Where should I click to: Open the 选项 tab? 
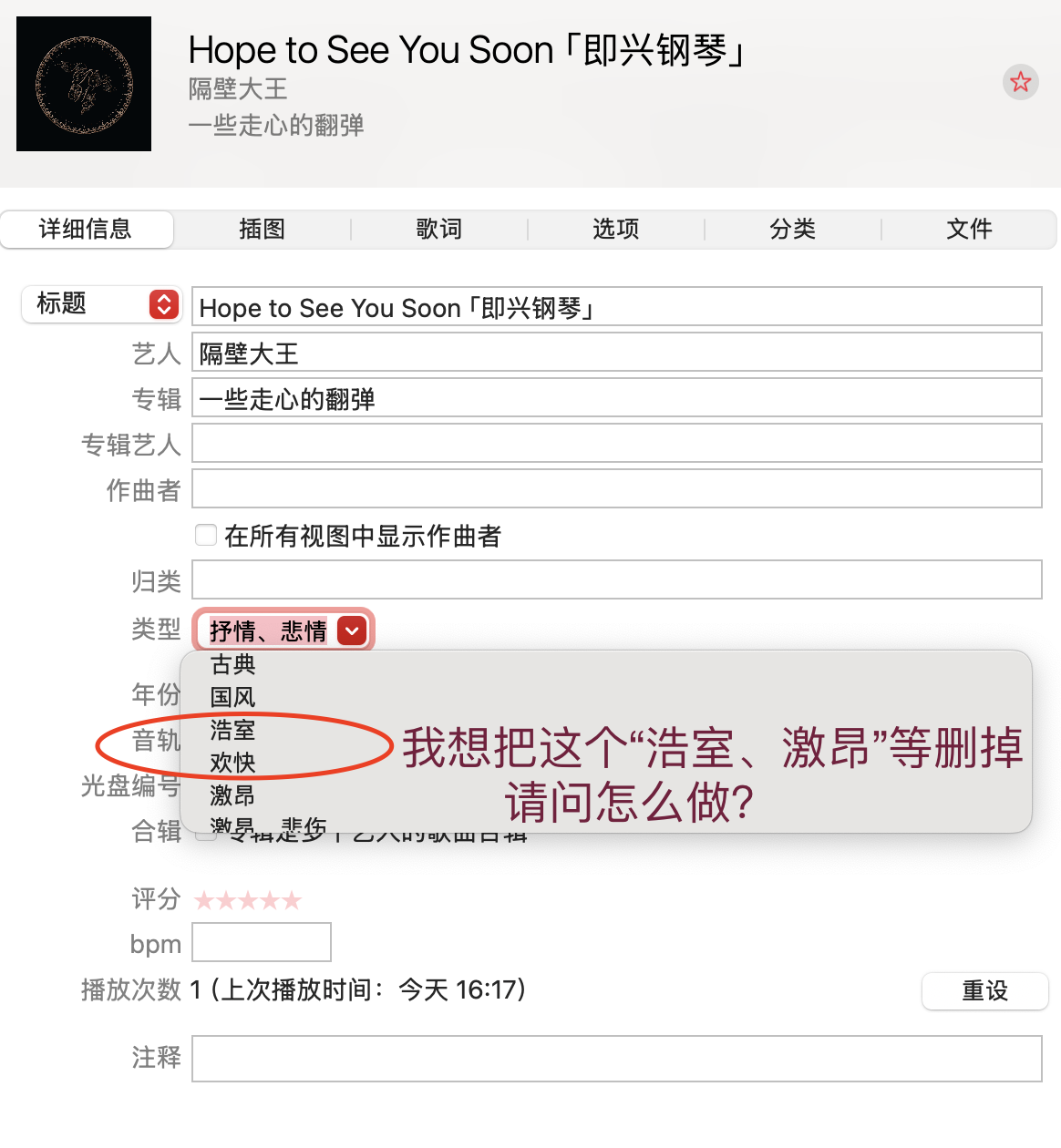click(x=615, y=229)
